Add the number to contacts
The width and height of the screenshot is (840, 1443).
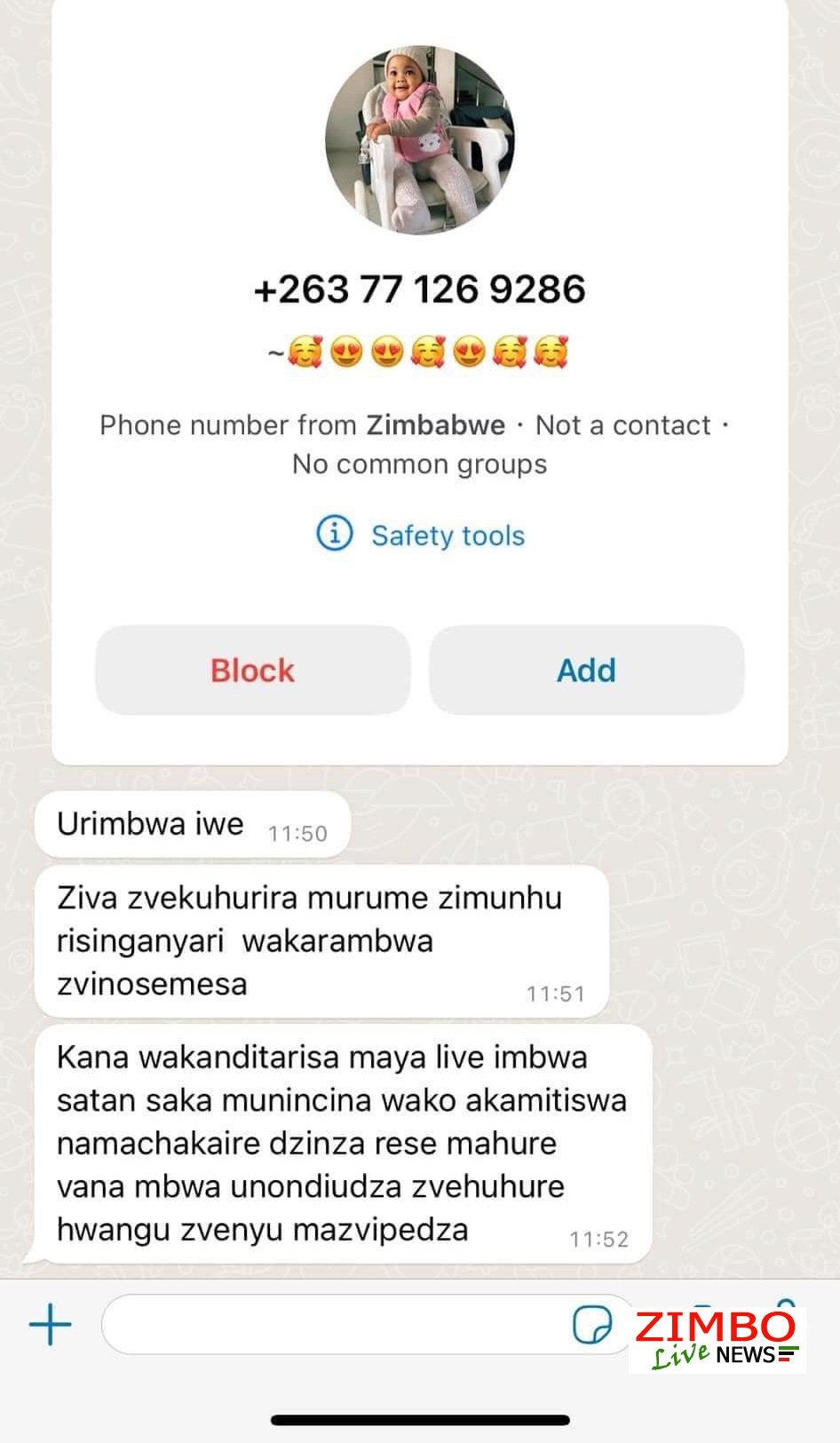pos(586,670)
